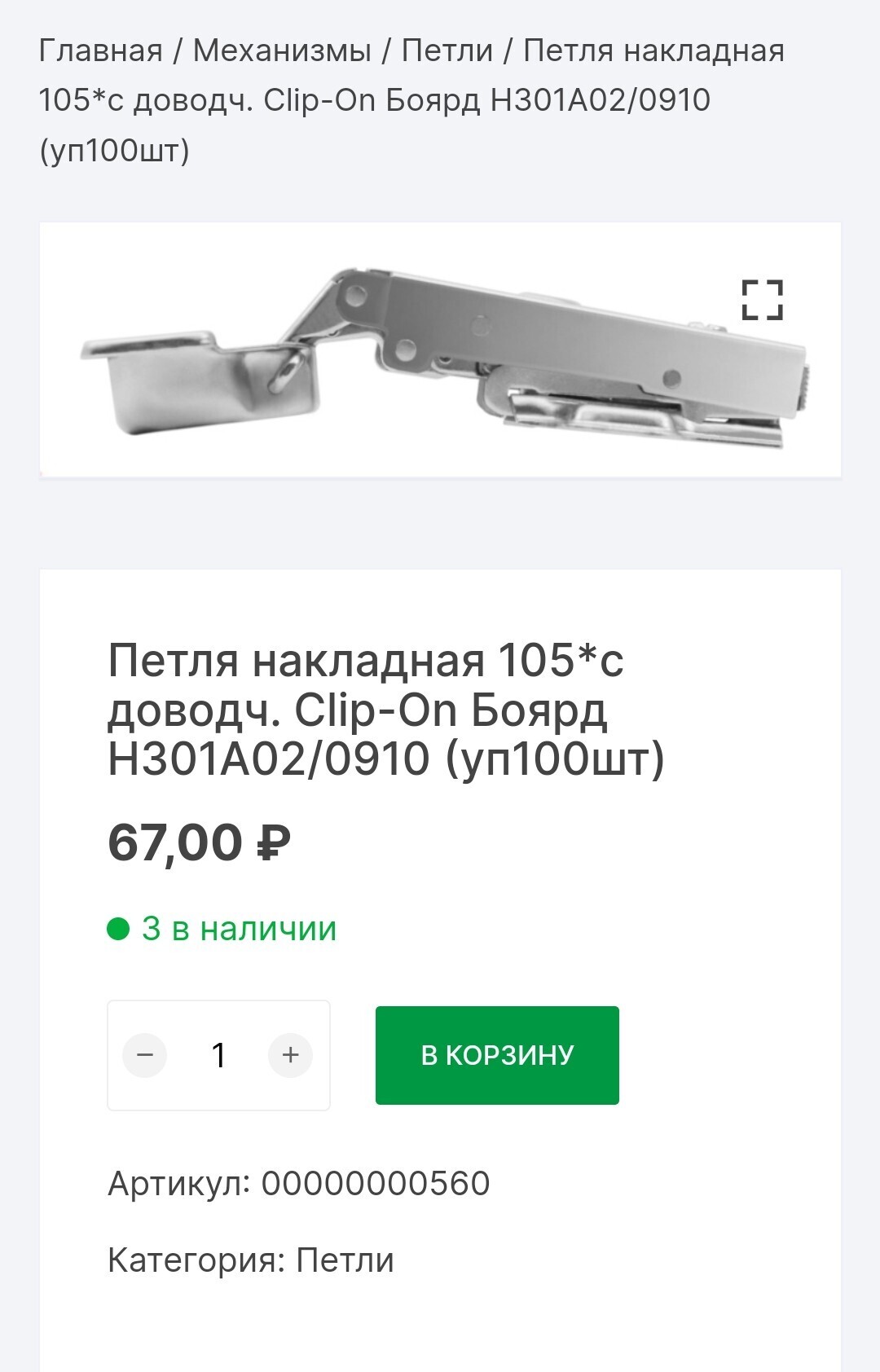
Task: Open the Главная breadcrumb link
Action: point(101,51)
